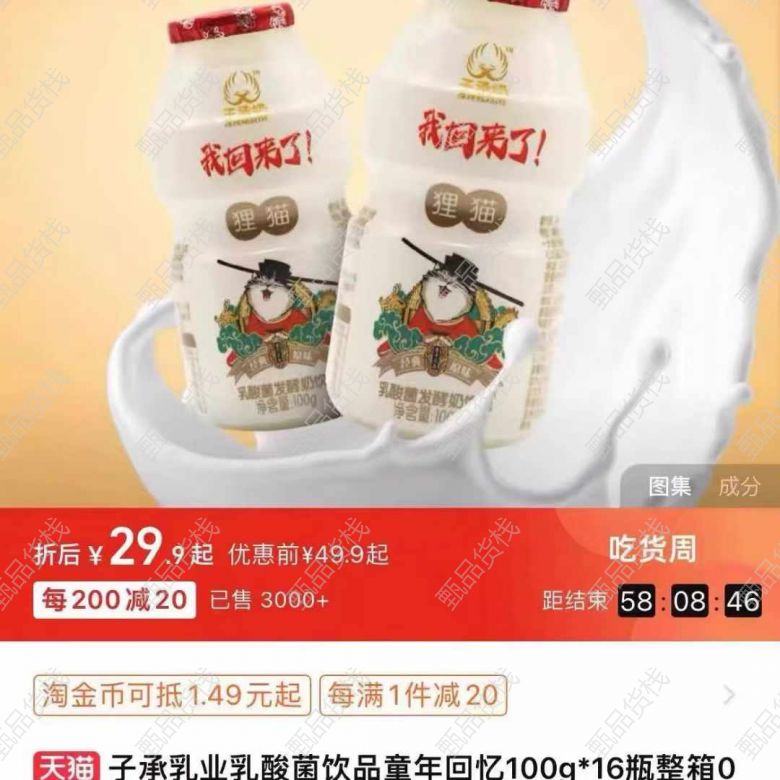Open the yogurt drink product photo
The width and height of the screenshot is (780, 780).
click(390, 250)
